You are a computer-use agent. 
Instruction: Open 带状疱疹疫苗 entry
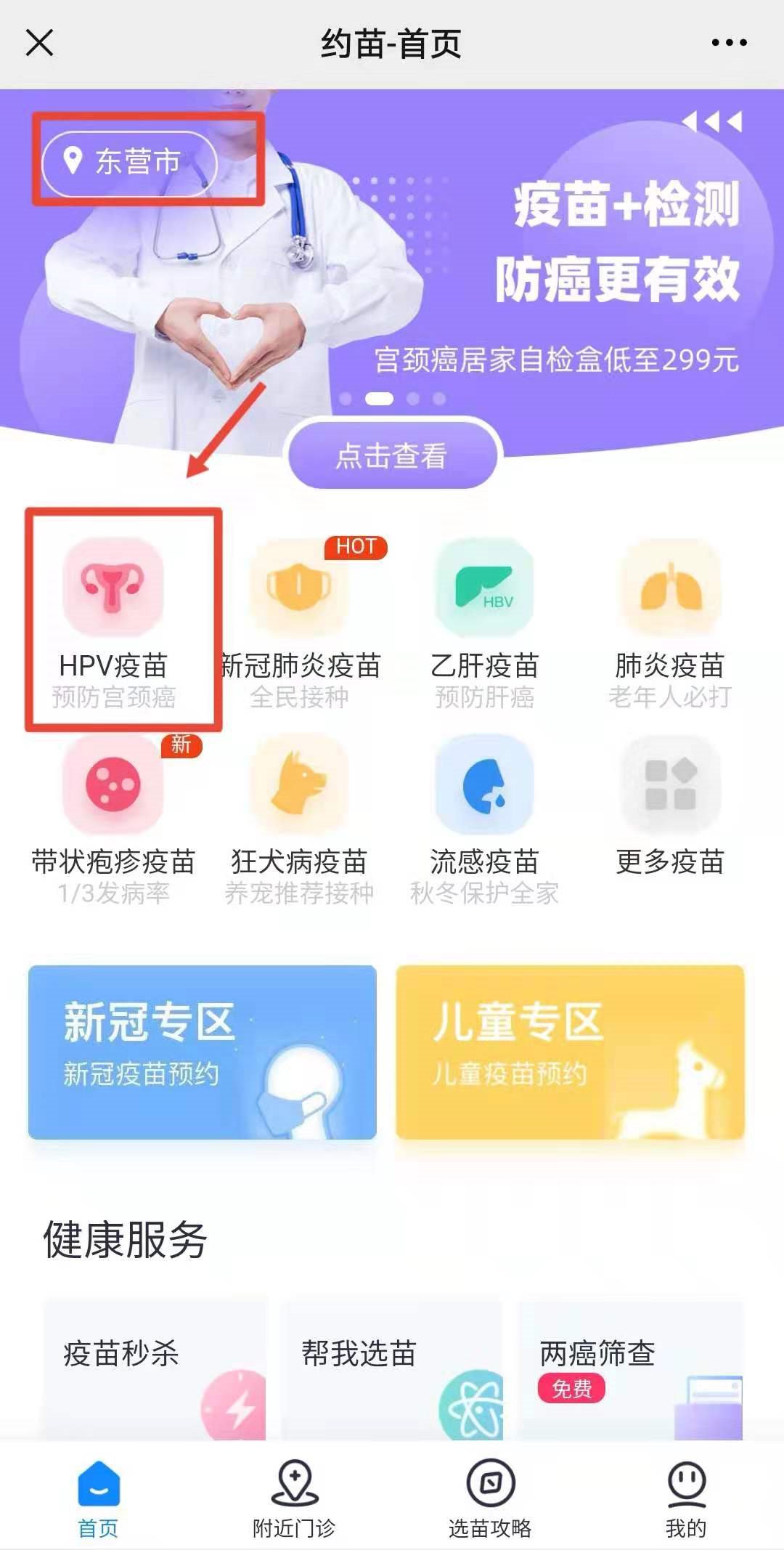coord(114,813)
